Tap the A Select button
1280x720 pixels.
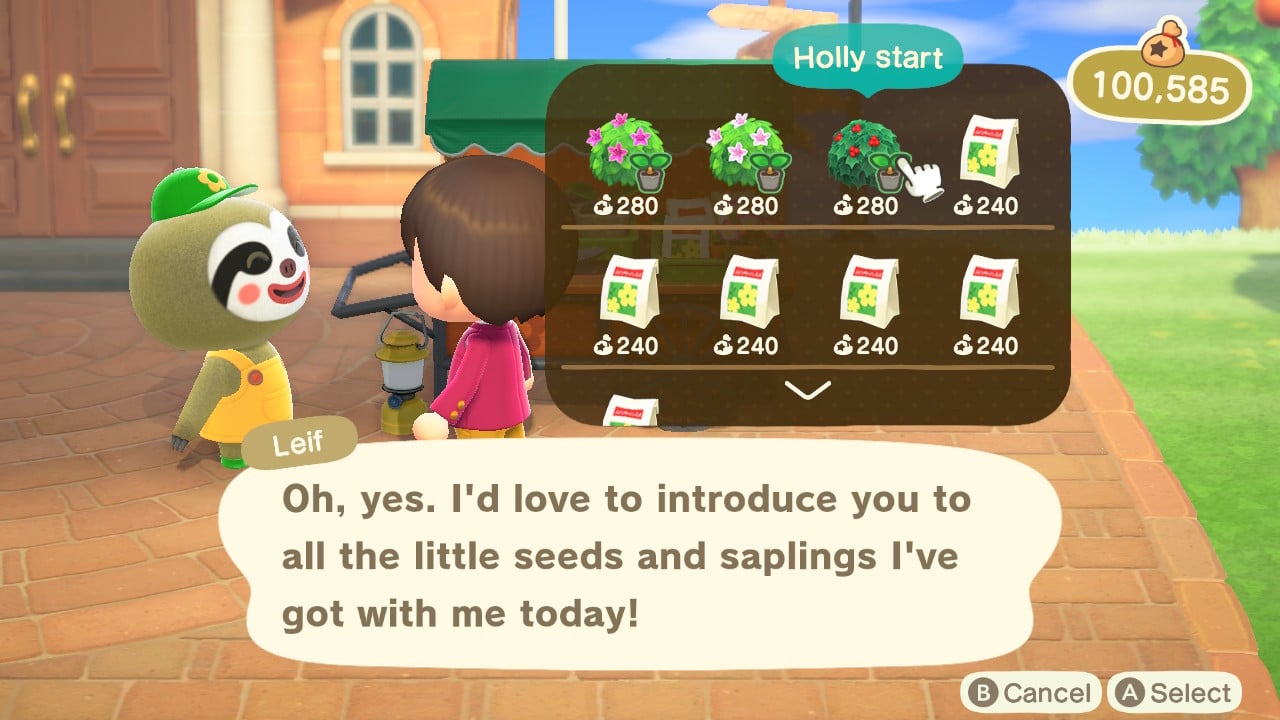(x=1174, y=693)
